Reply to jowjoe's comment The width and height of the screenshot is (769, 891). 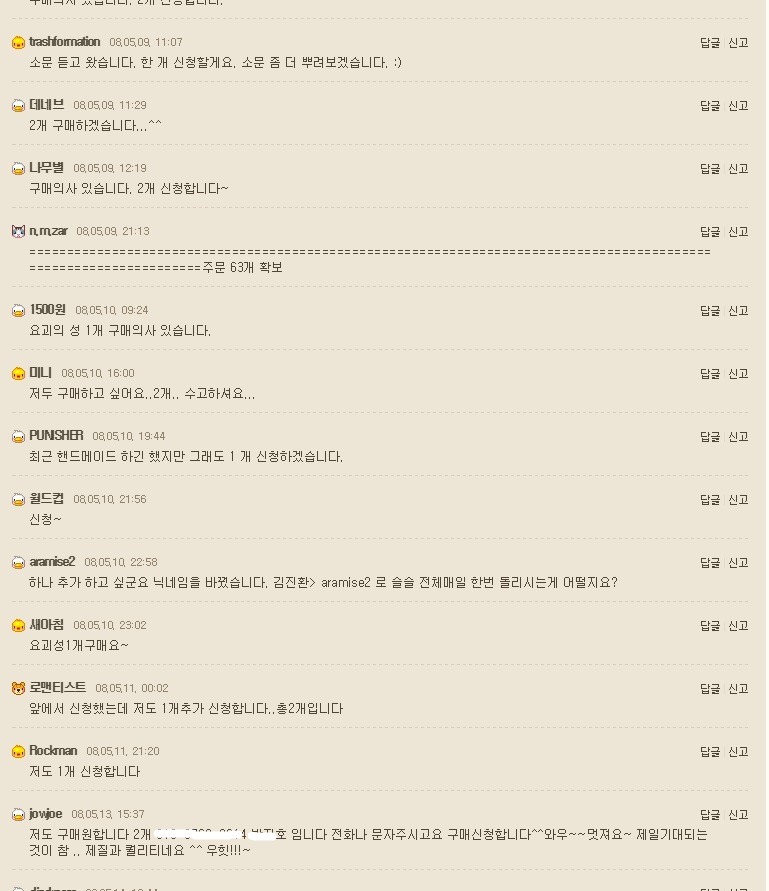709,815
